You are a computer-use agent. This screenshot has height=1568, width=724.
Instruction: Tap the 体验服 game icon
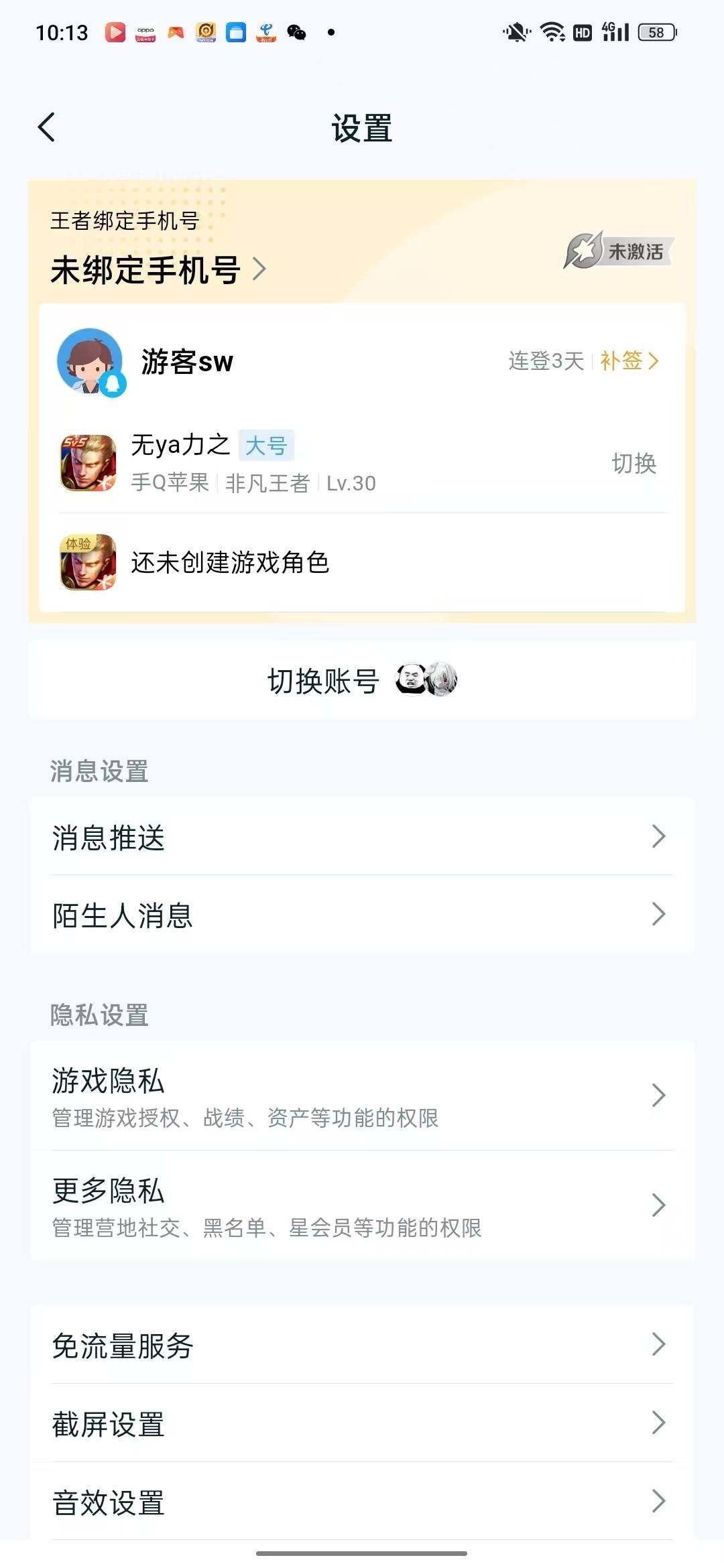(87, 563)
